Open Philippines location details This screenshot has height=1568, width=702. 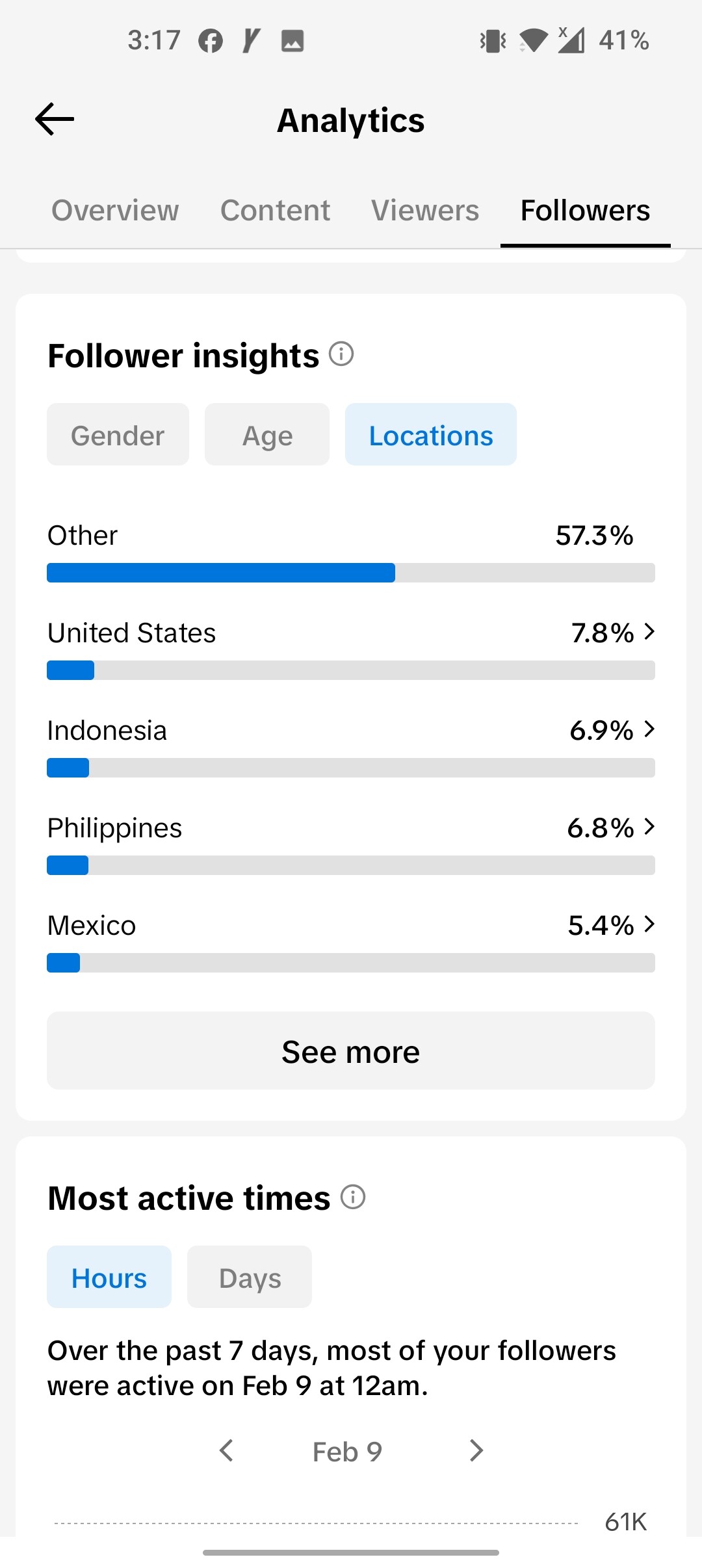point(351,844)
